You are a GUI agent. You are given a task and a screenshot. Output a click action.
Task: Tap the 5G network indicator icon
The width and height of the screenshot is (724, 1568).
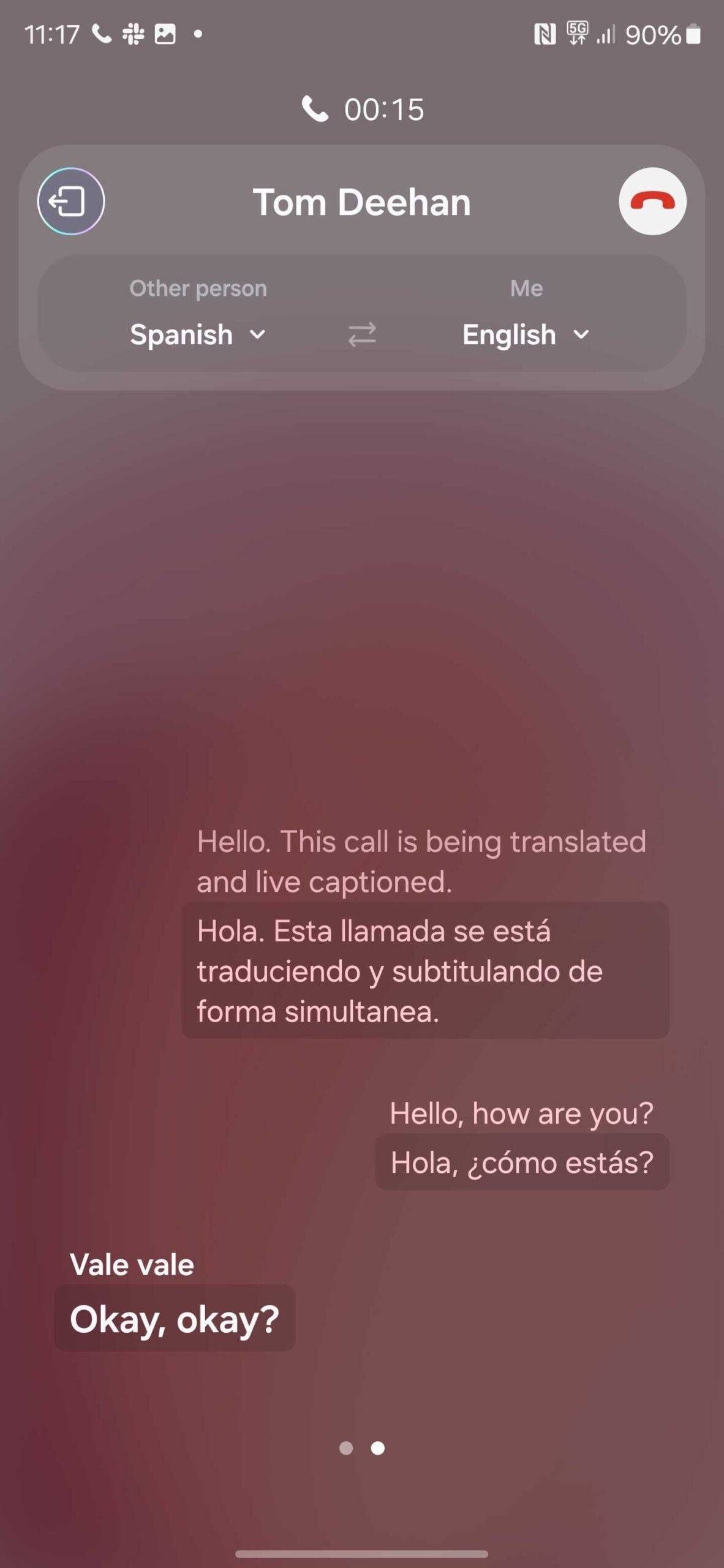pyautogui.click(x=576, y=35)
